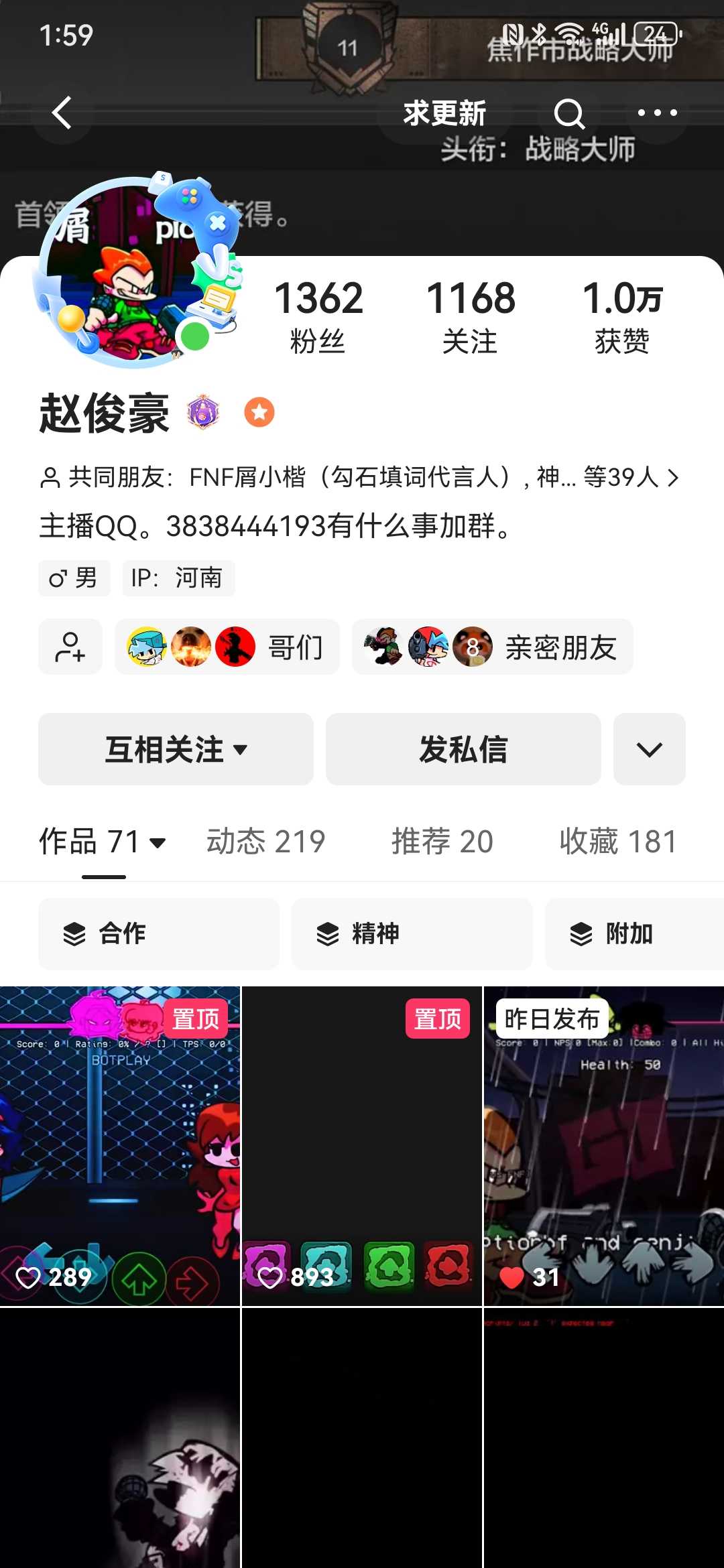
Task: Switch to the 收藏 181 tab
Action: coord(618,841)
